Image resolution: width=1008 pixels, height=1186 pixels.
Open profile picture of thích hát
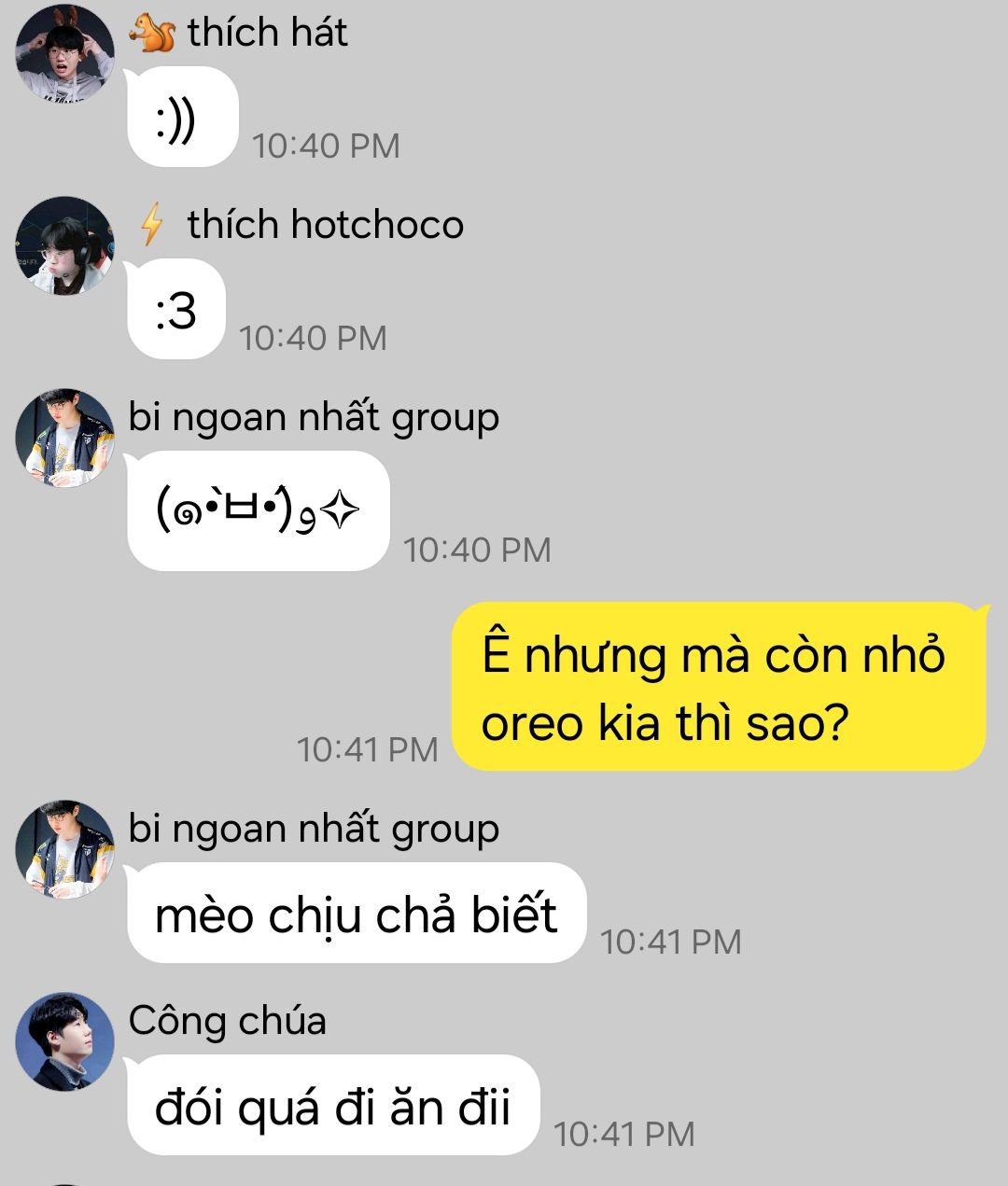click(x=64, y=52)
